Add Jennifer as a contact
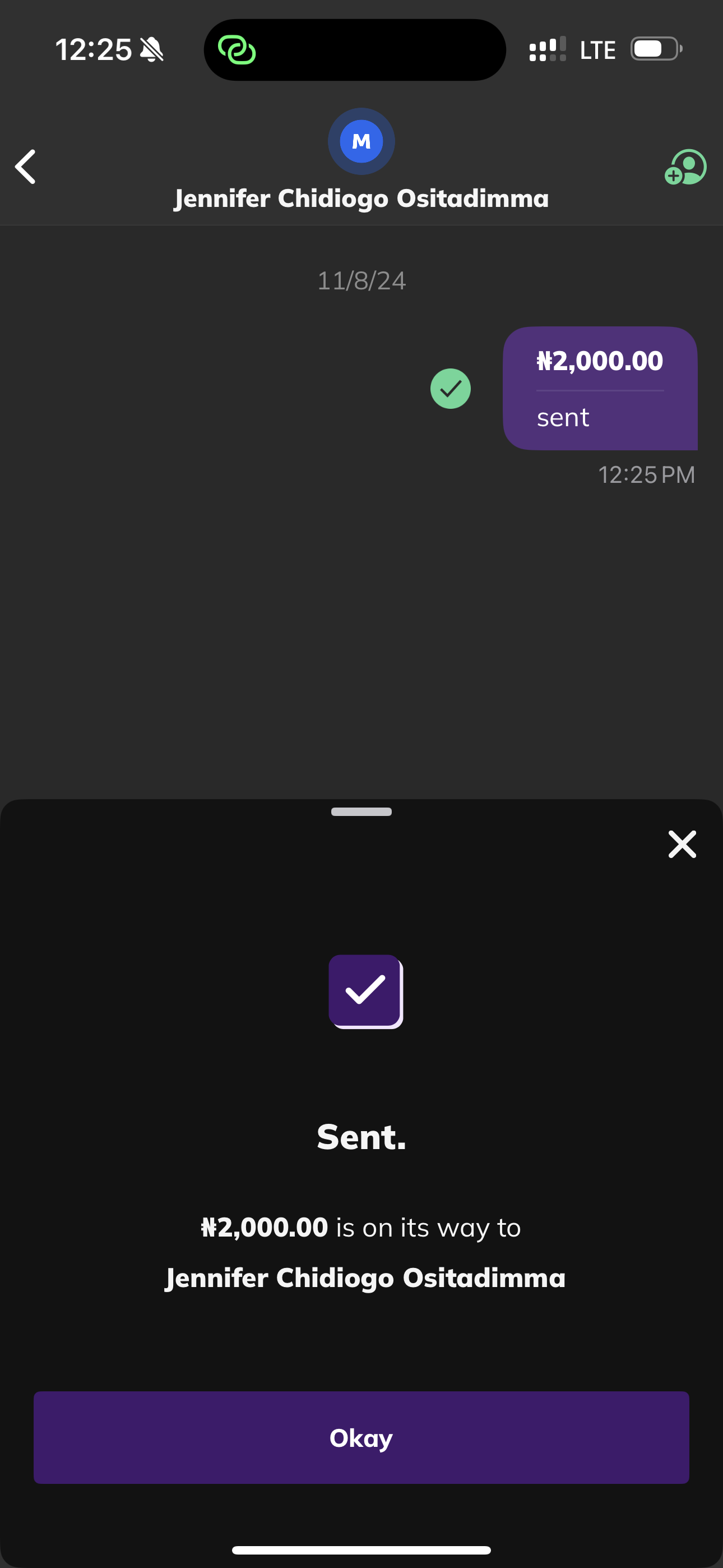This screenshot has width=723, height=1568. (x=685, y=167)
